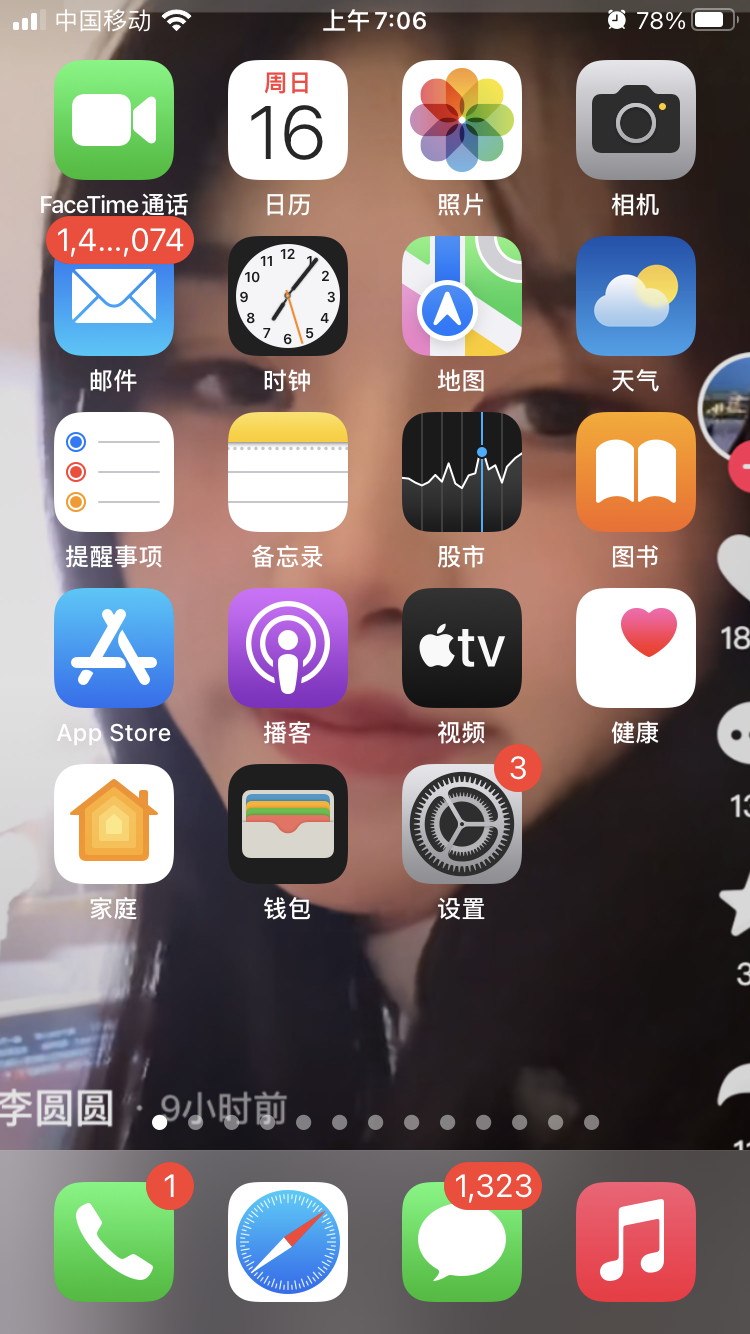This screenshot has width=750, height=1334.
Task: Open 提醒事项 reminders
Action: click(x=114, y=472)
